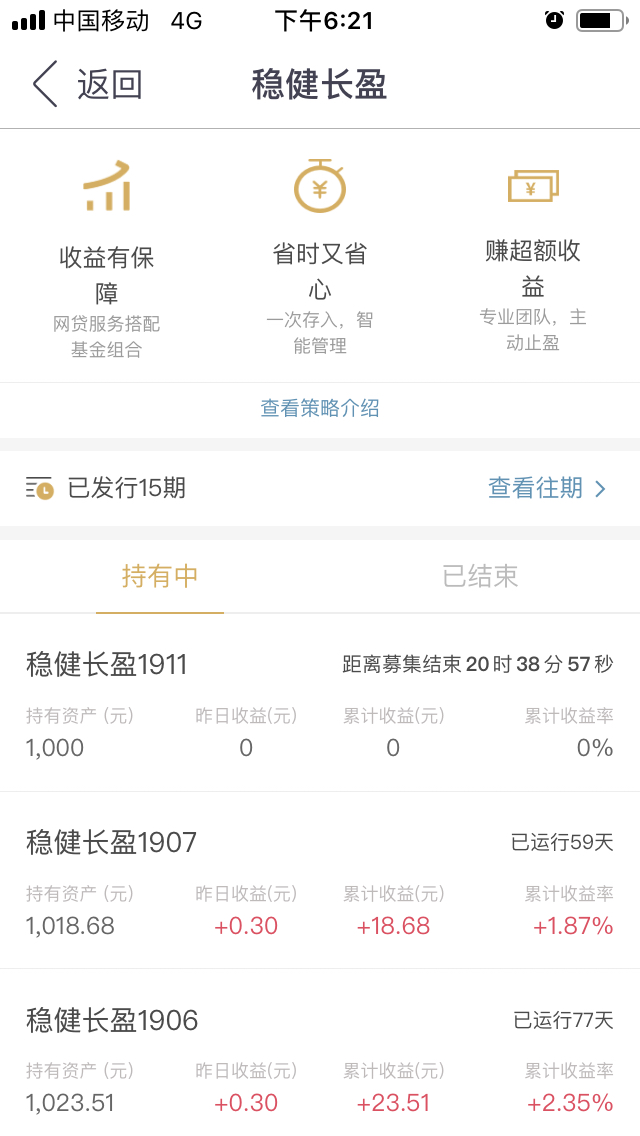Select the 持有中 tab

159,577
